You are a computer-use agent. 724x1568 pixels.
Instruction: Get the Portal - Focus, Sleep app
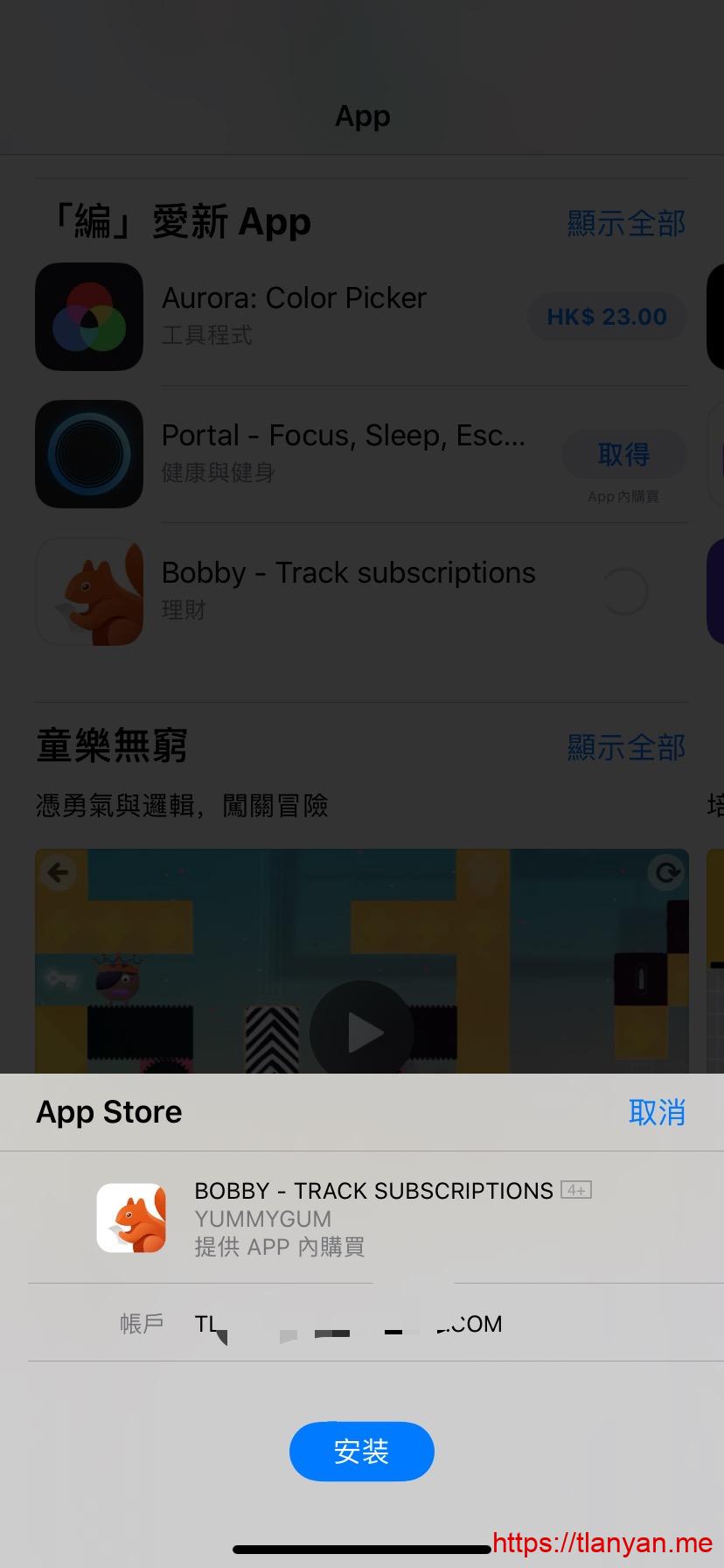pos(623,454)
